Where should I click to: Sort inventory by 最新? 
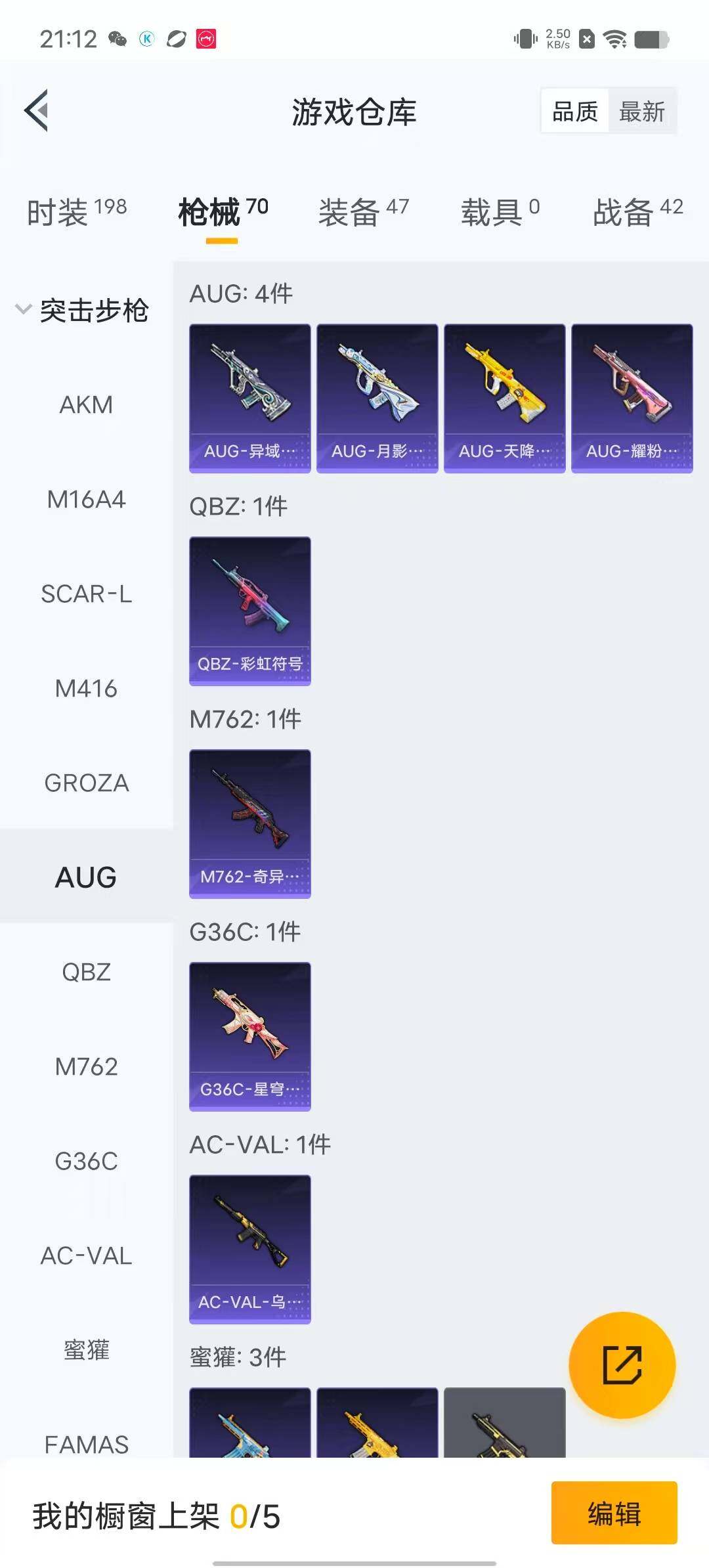coord(641,111)
